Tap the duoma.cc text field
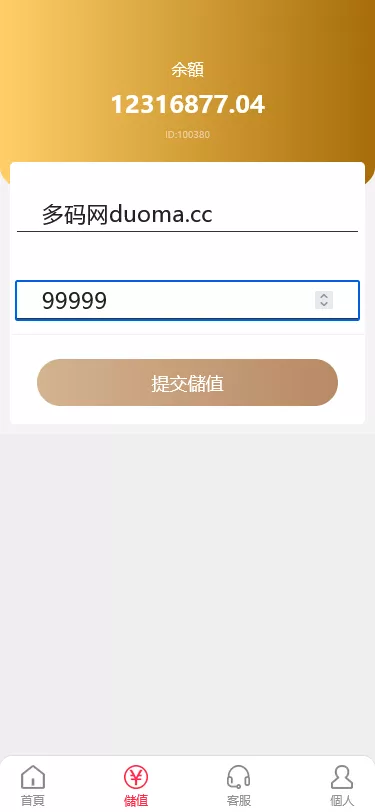This screenshot has width=375, height=812. [188, 214]
